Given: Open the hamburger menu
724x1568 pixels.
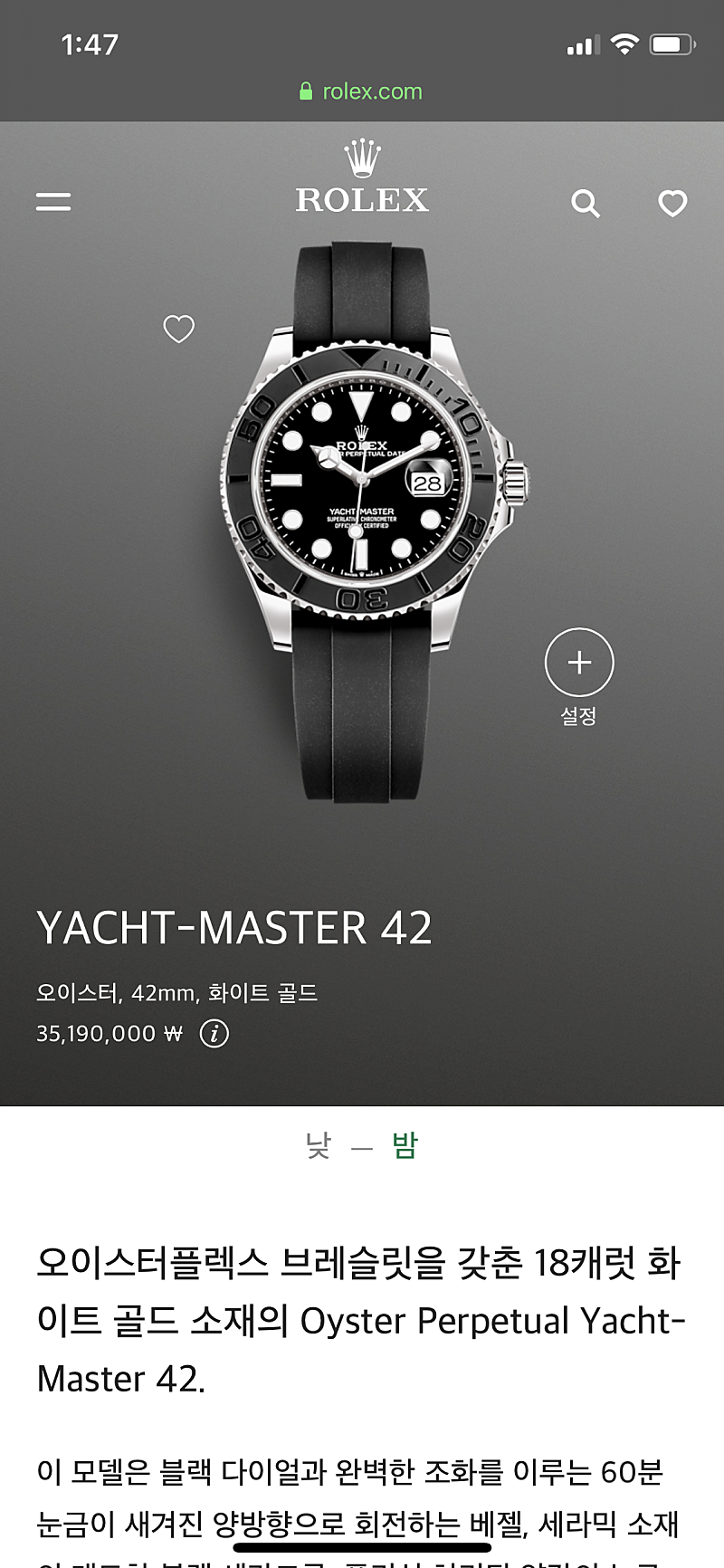Looking at the screenshot, I should pos(53,201).
